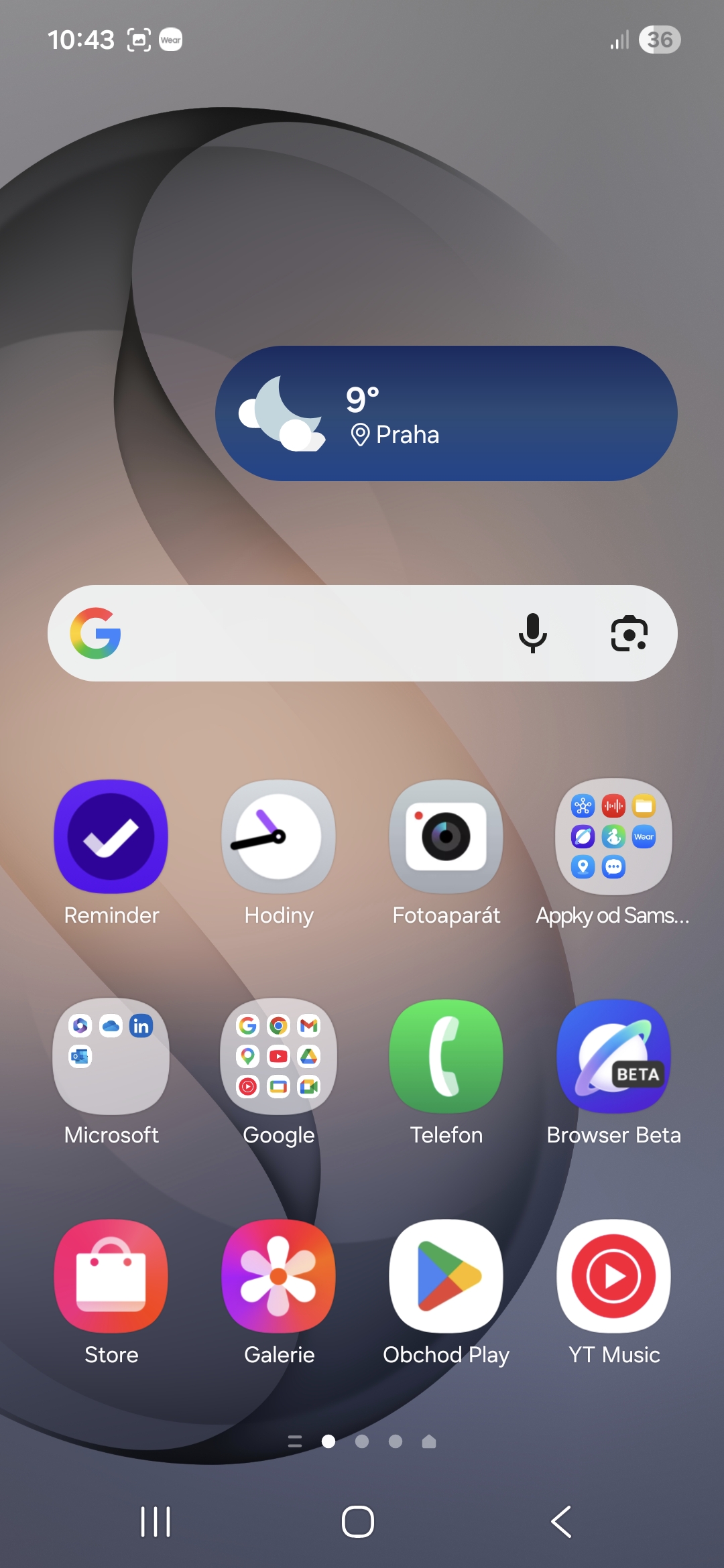
Task: Launch the Galerie app
Action: click(x=279, y=1276)
